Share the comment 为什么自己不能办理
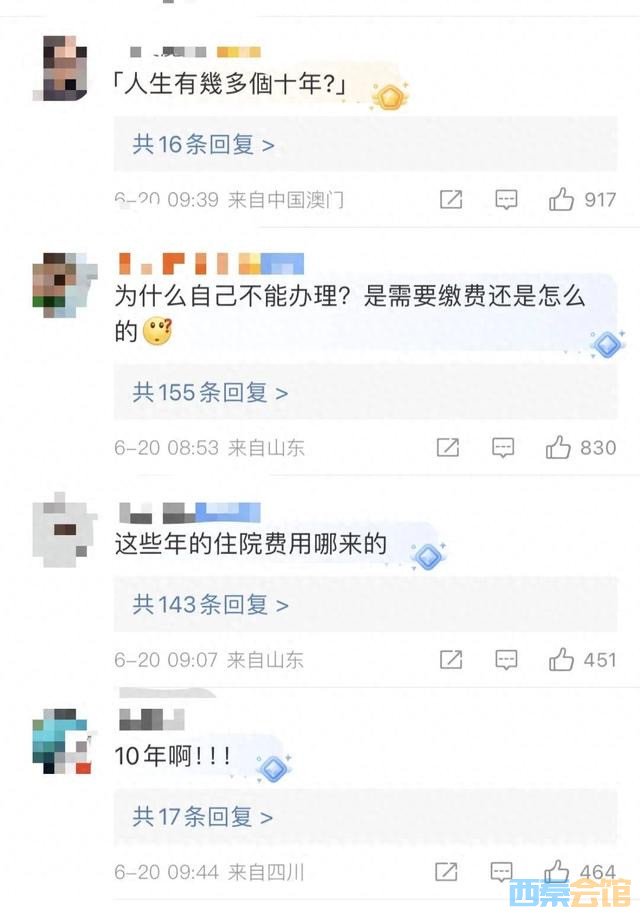 [x=449, y=448]
